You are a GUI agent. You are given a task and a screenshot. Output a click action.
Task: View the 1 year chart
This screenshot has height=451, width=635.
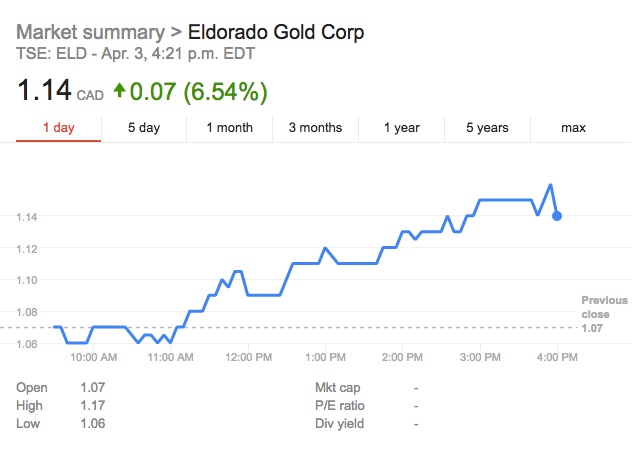coord(401,128)
